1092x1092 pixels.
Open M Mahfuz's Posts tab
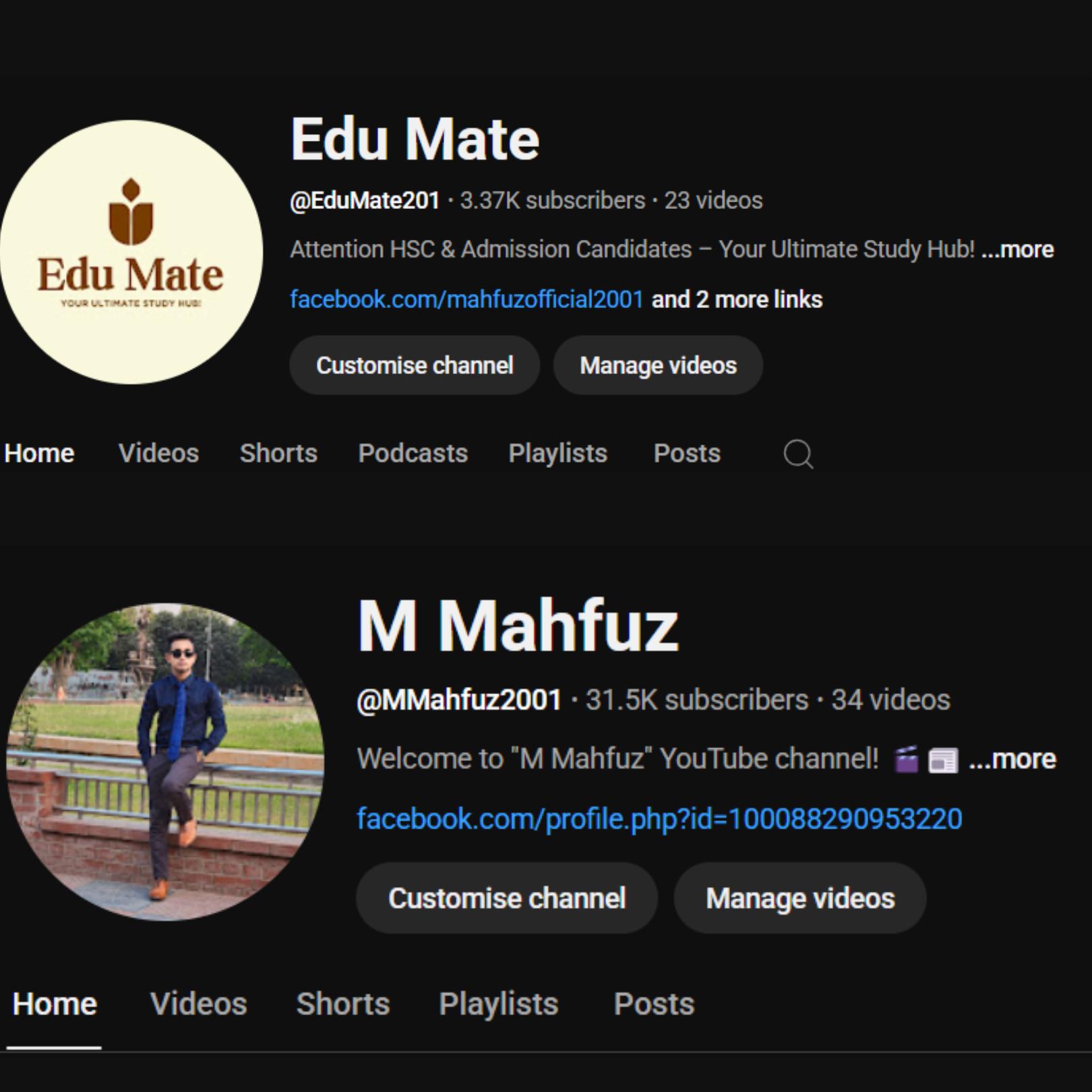(x=653, y=1004)
